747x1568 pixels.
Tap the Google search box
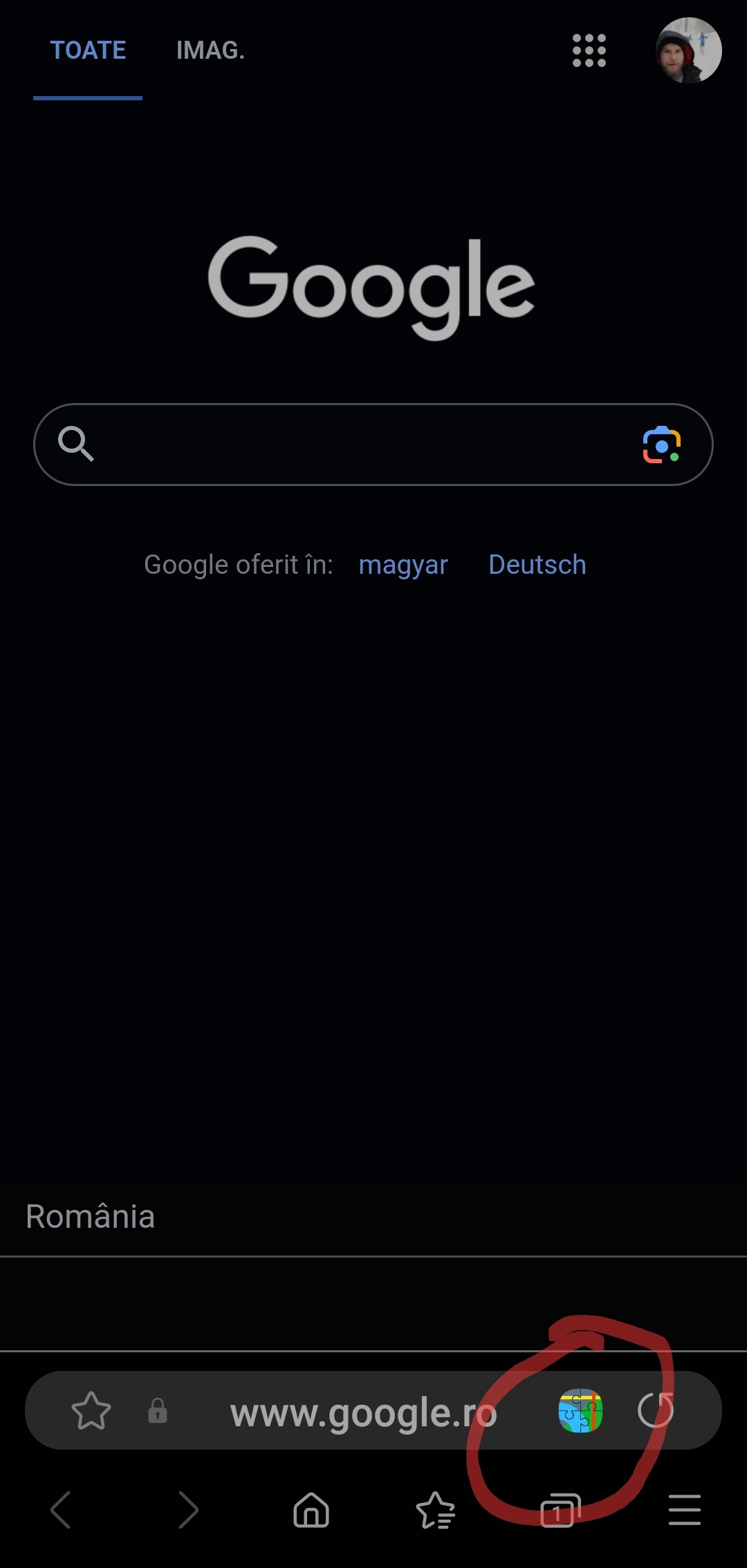tap(360, 444)
